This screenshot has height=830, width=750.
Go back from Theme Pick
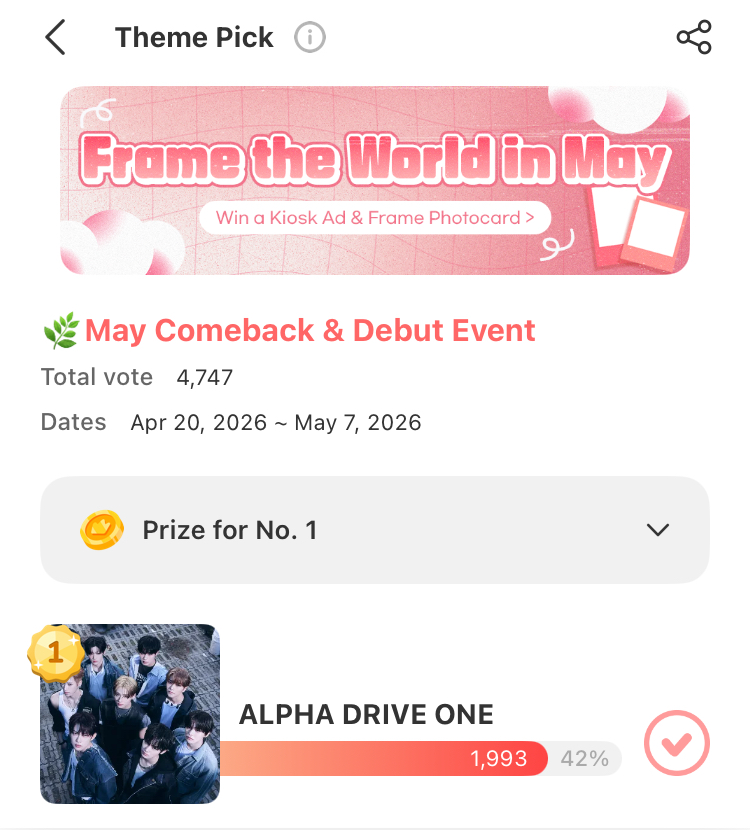(55, 38)
